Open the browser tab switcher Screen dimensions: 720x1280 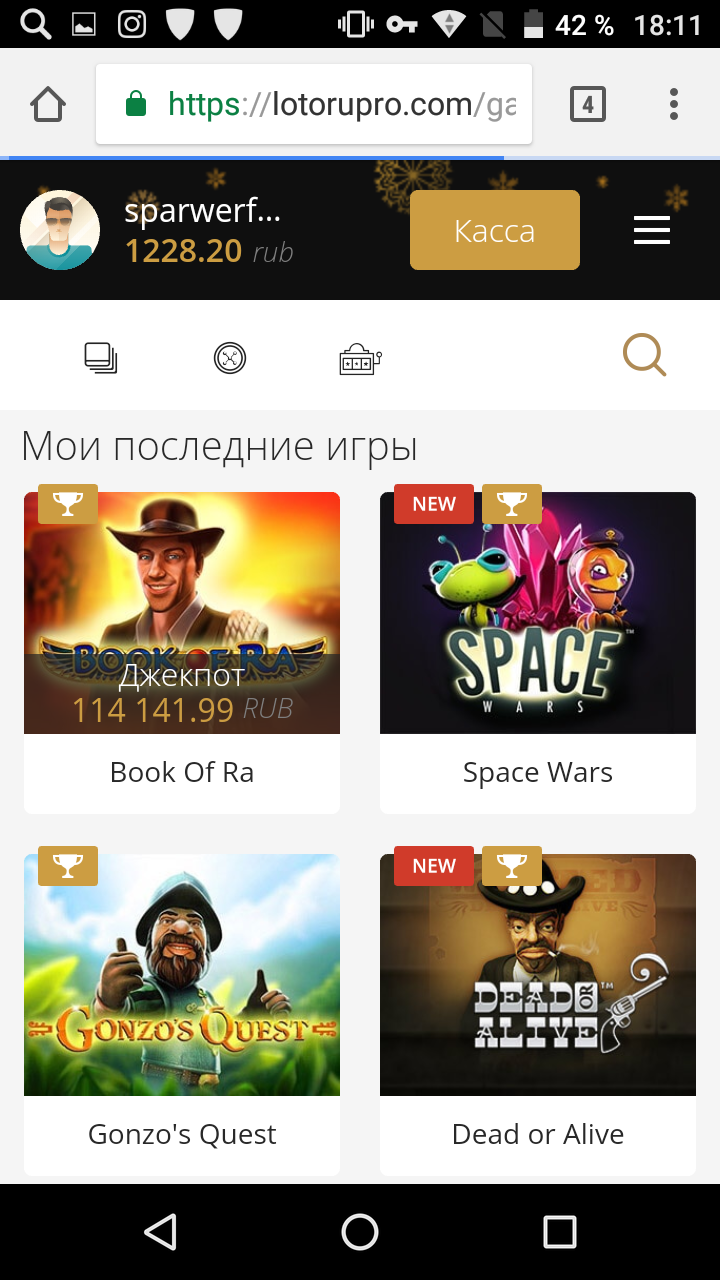point(588,104)
